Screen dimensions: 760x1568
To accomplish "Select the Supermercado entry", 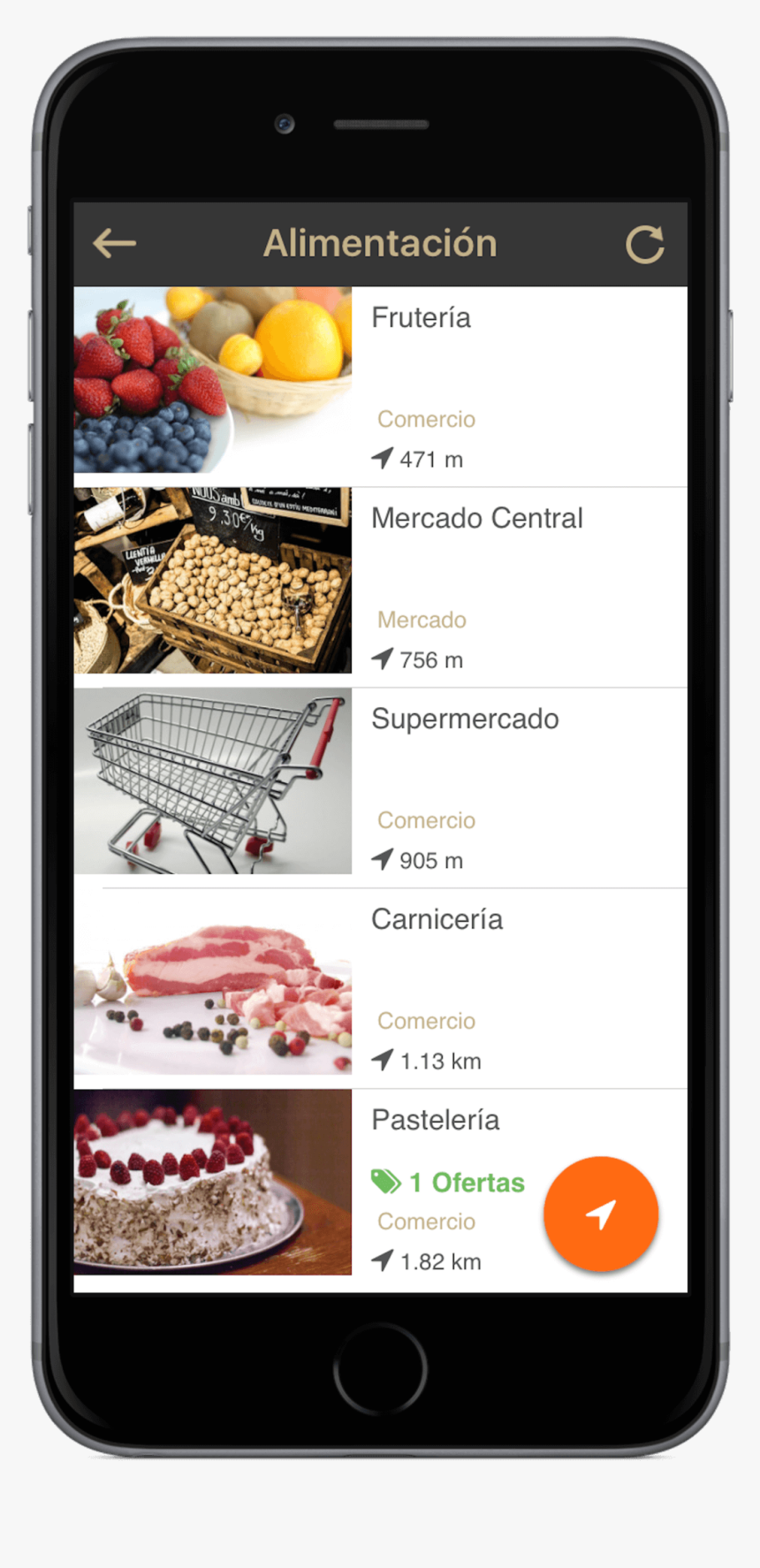I will 465,719.
